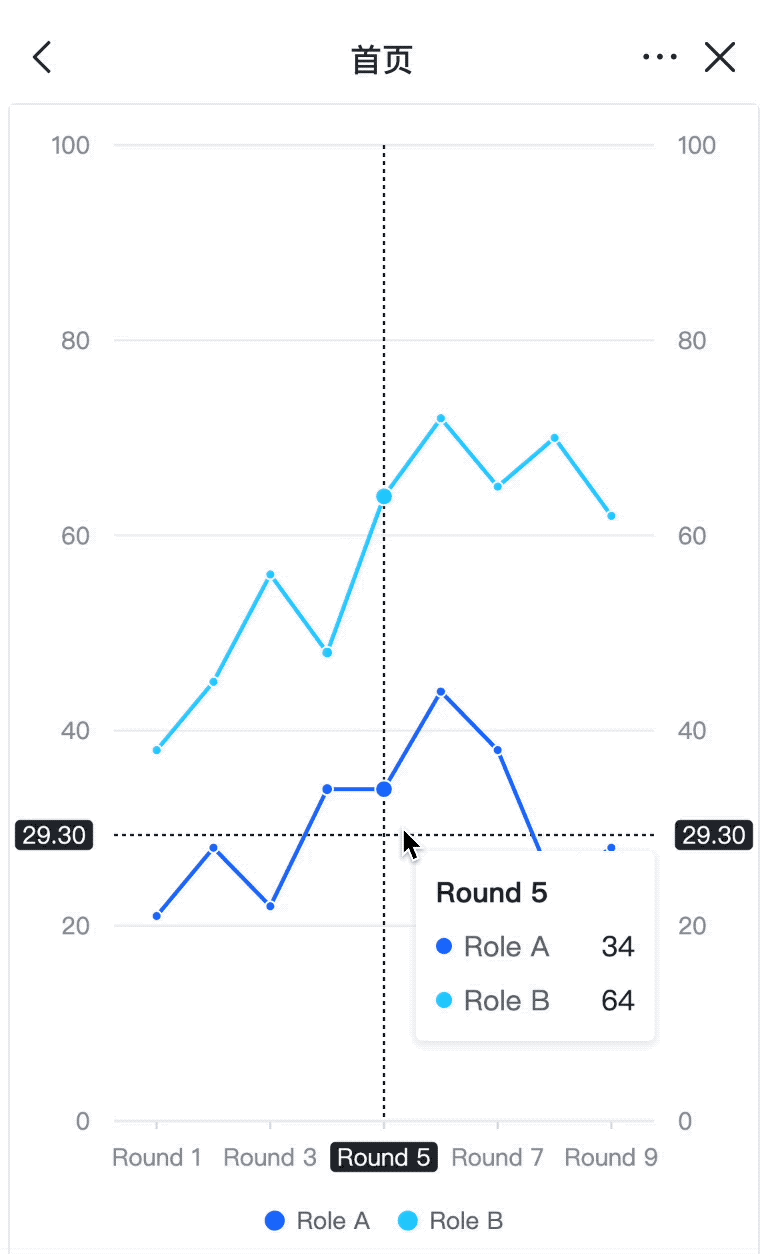
Task: Go back using the back arrow
Action: pyautogui.click(x=41, y=58)
